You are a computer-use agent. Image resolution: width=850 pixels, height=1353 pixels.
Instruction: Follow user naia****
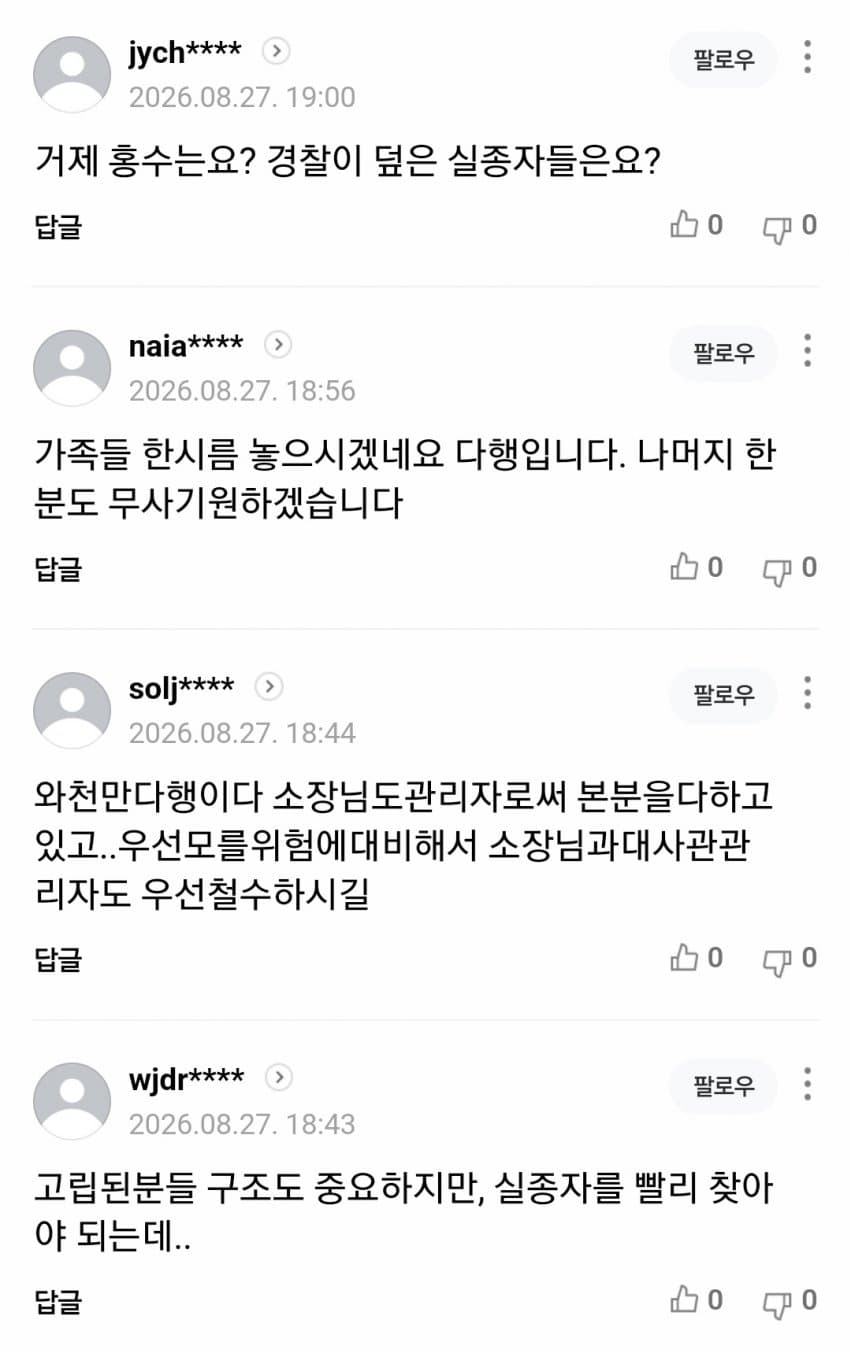point(723,353)
